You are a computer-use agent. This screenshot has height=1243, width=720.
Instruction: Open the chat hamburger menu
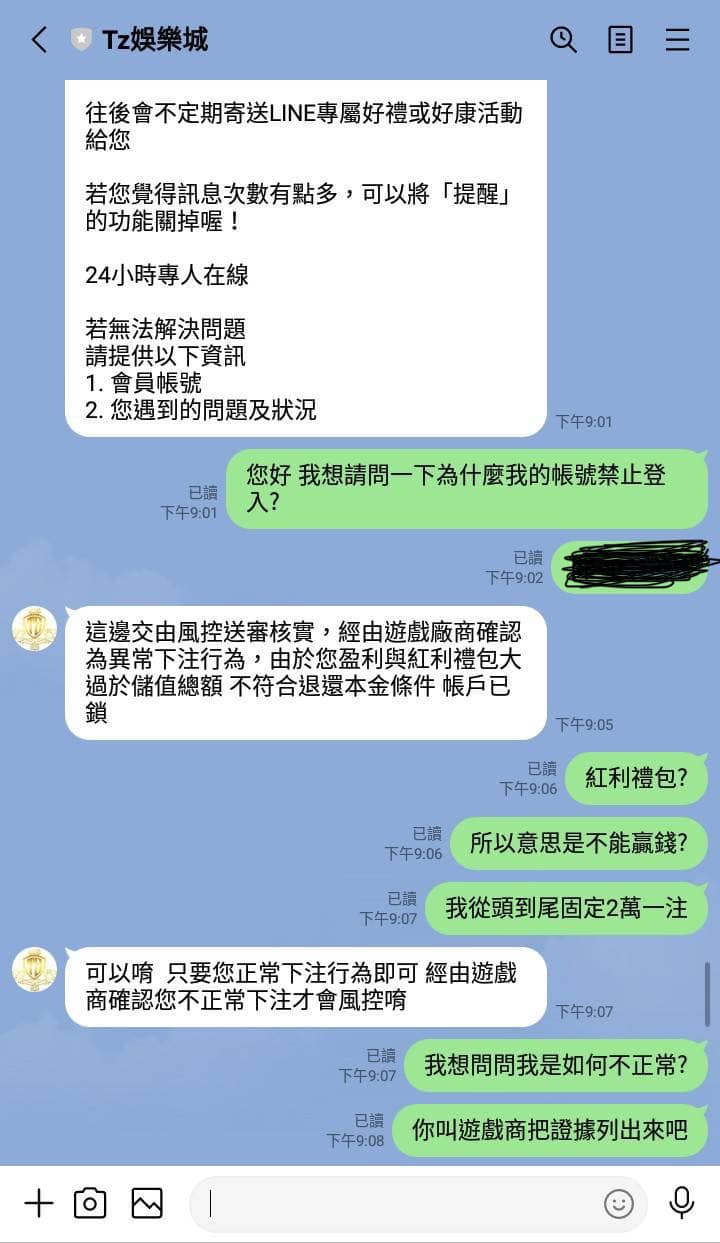[x=677, y=40]
